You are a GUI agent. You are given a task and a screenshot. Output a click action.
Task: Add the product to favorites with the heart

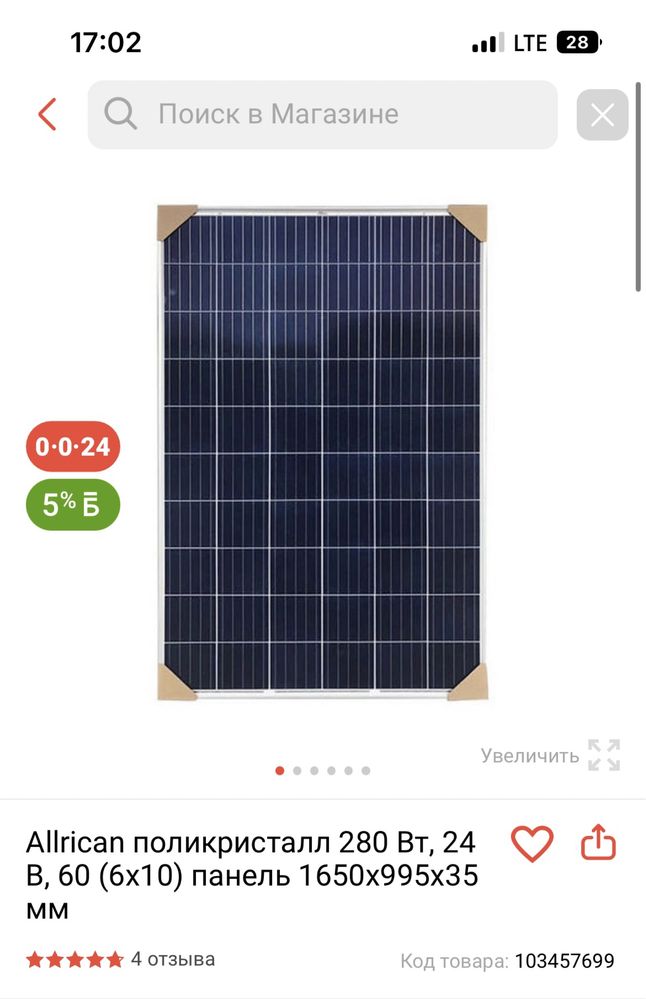pyautogui.click(x=532, y=843)
